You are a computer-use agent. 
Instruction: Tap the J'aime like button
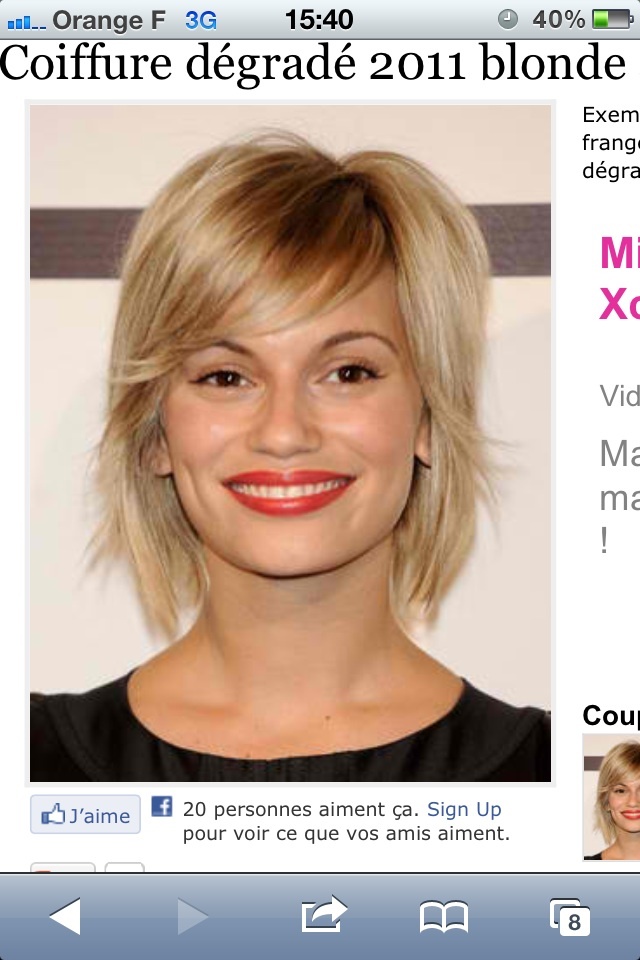(x=85, y=815)
